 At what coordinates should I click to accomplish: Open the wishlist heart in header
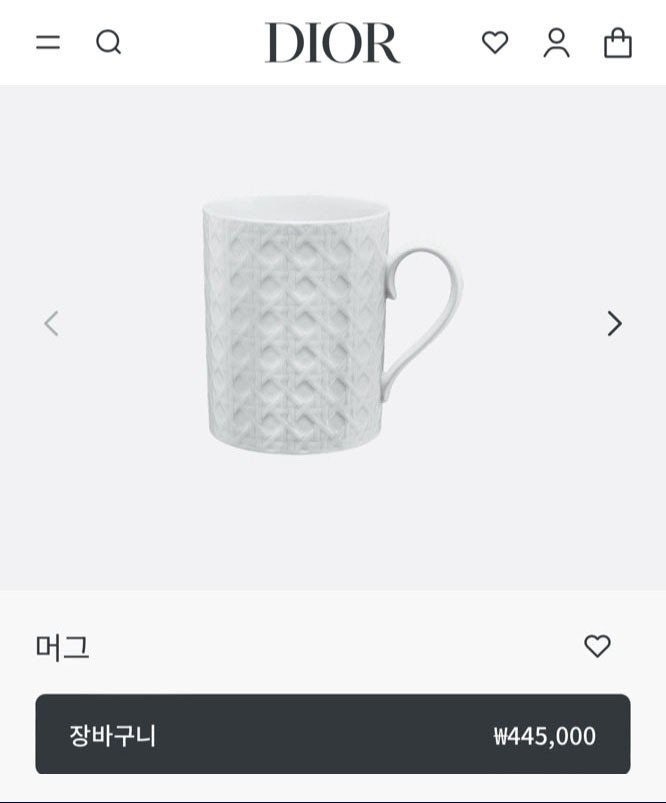coord(495,42)
